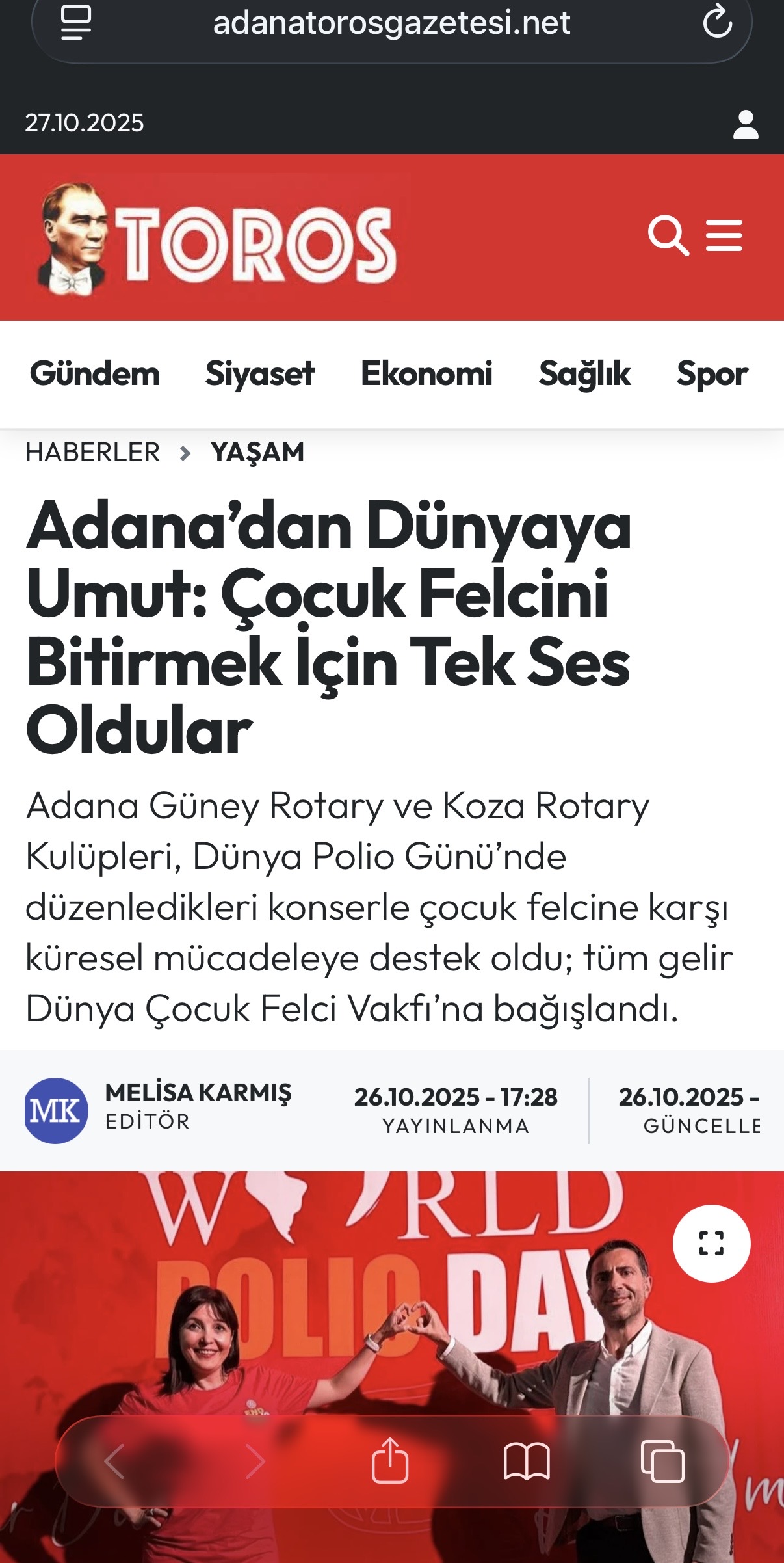
Task: Share this page from Safari toolbar
Action: click(x=390, y=1461)
